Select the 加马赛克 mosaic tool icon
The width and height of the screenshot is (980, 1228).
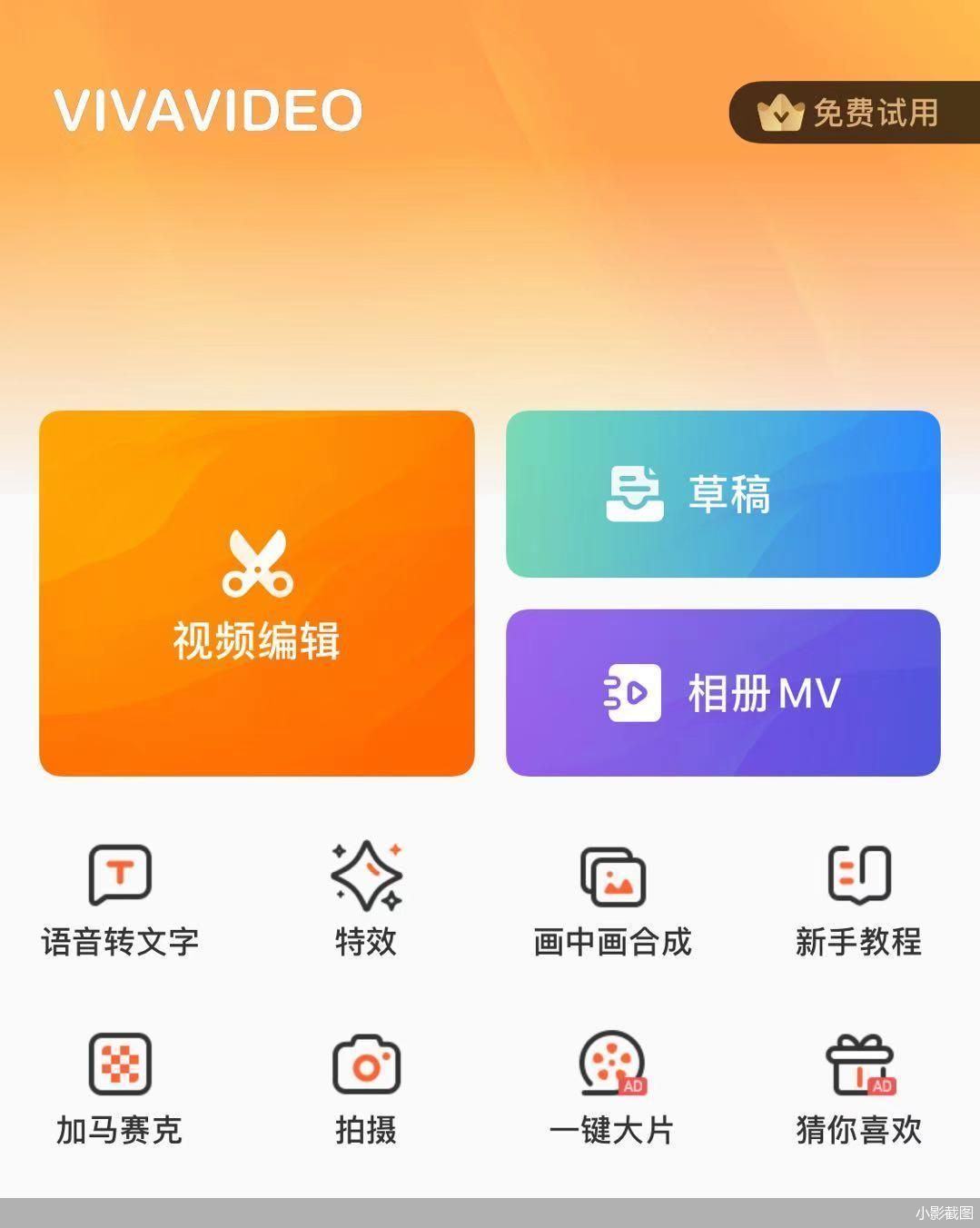[119, 1065]
